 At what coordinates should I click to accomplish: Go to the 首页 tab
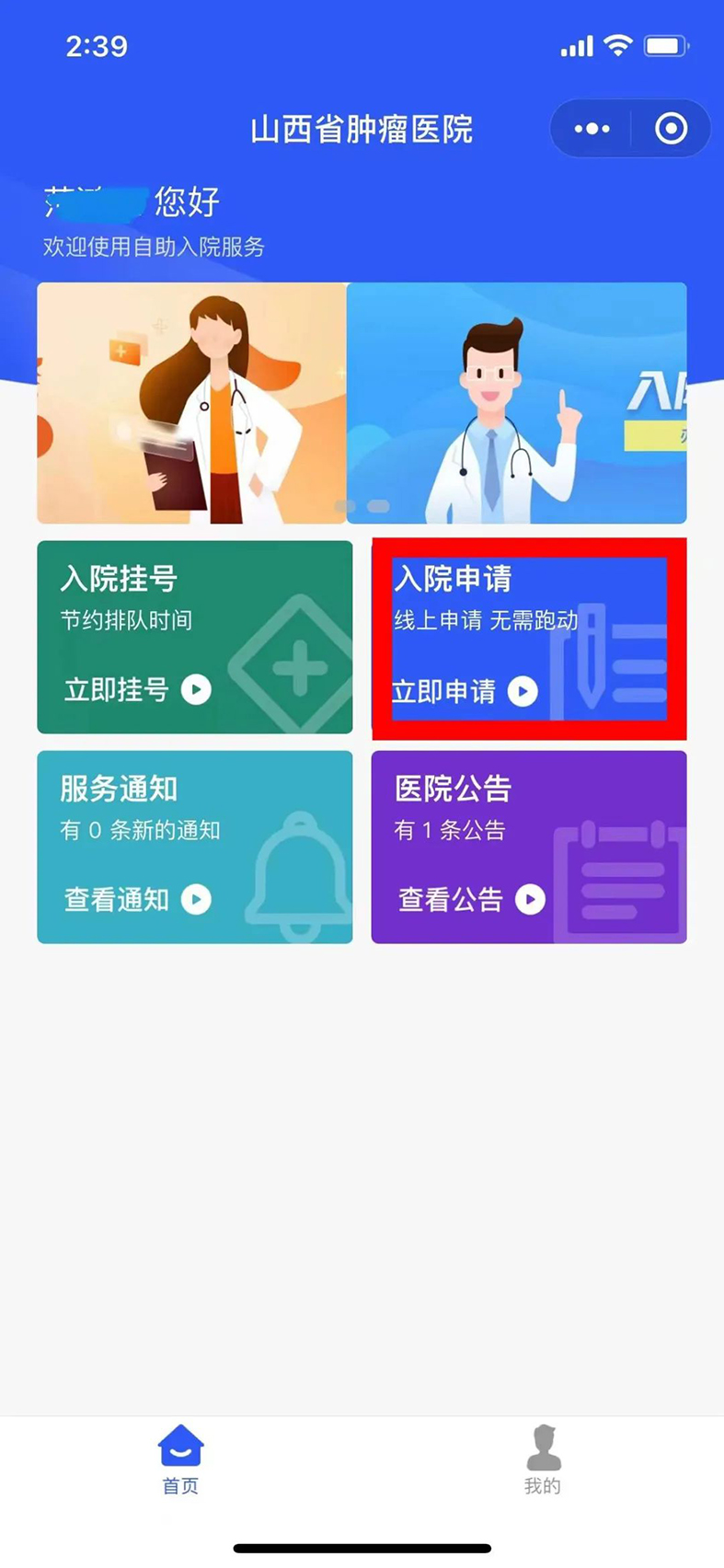coord(180,1459)
